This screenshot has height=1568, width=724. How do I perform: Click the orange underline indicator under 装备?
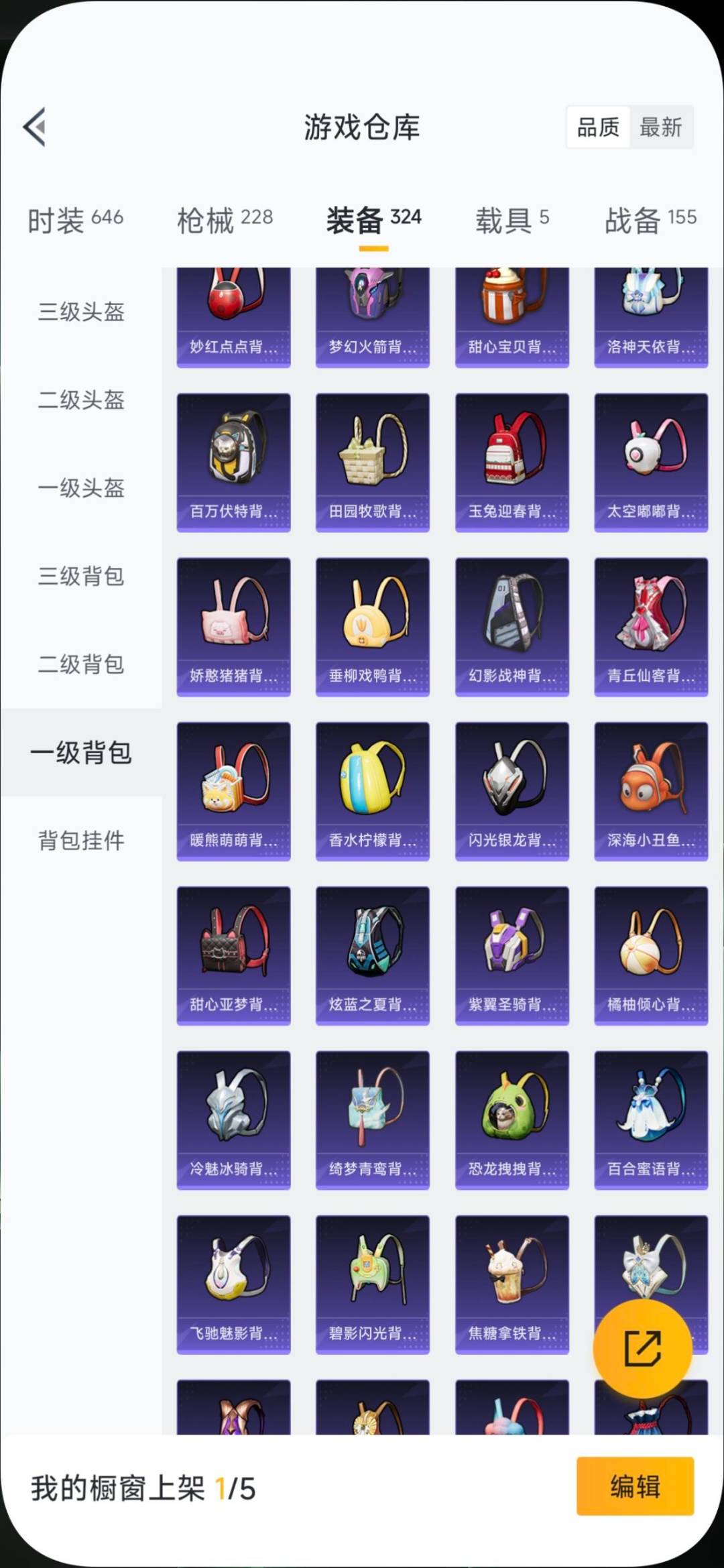(x=374, y=248)
